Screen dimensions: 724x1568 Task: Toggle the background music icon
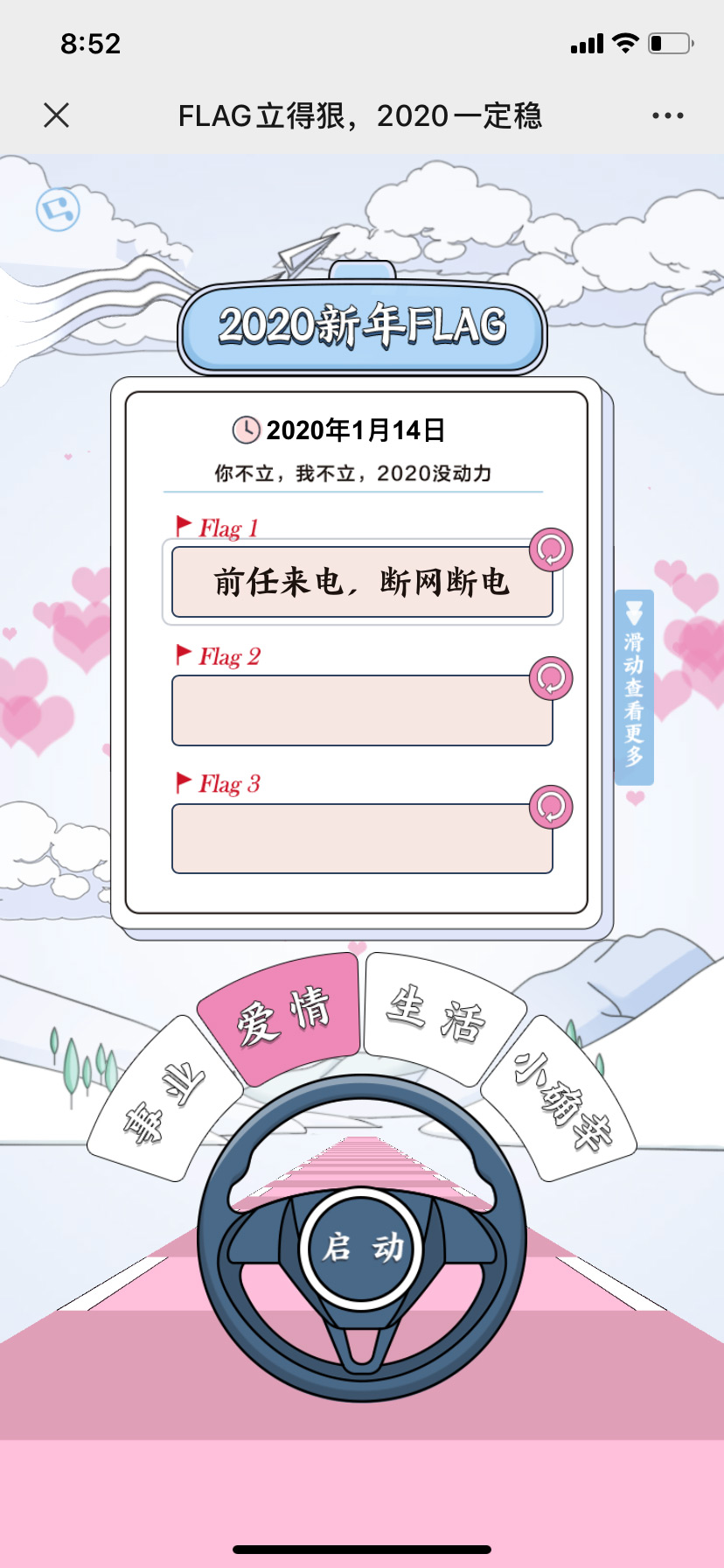(x=58, y=210)
